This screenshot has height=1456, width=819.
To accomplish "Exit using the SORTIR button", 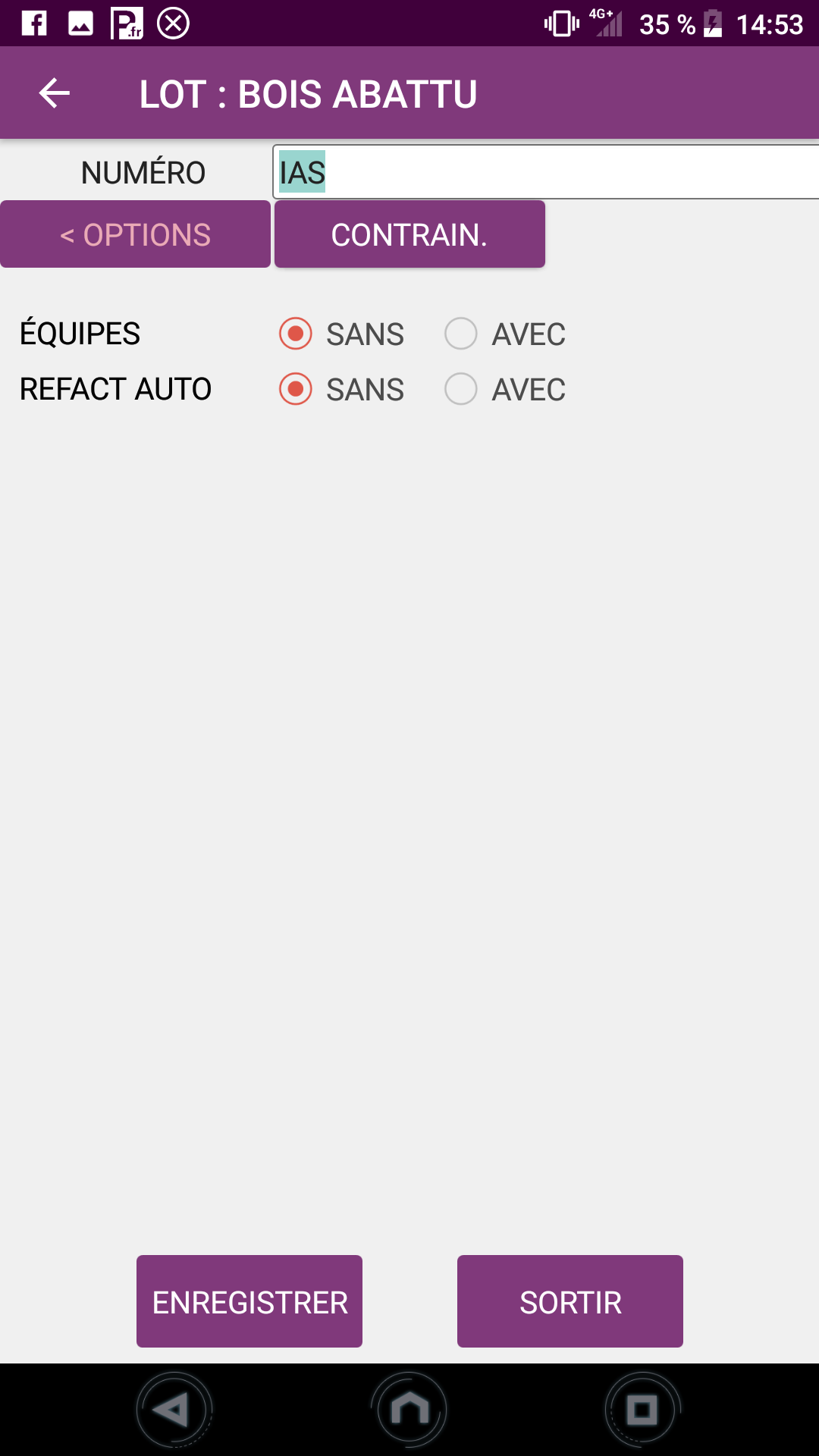I will (570, 1301).
